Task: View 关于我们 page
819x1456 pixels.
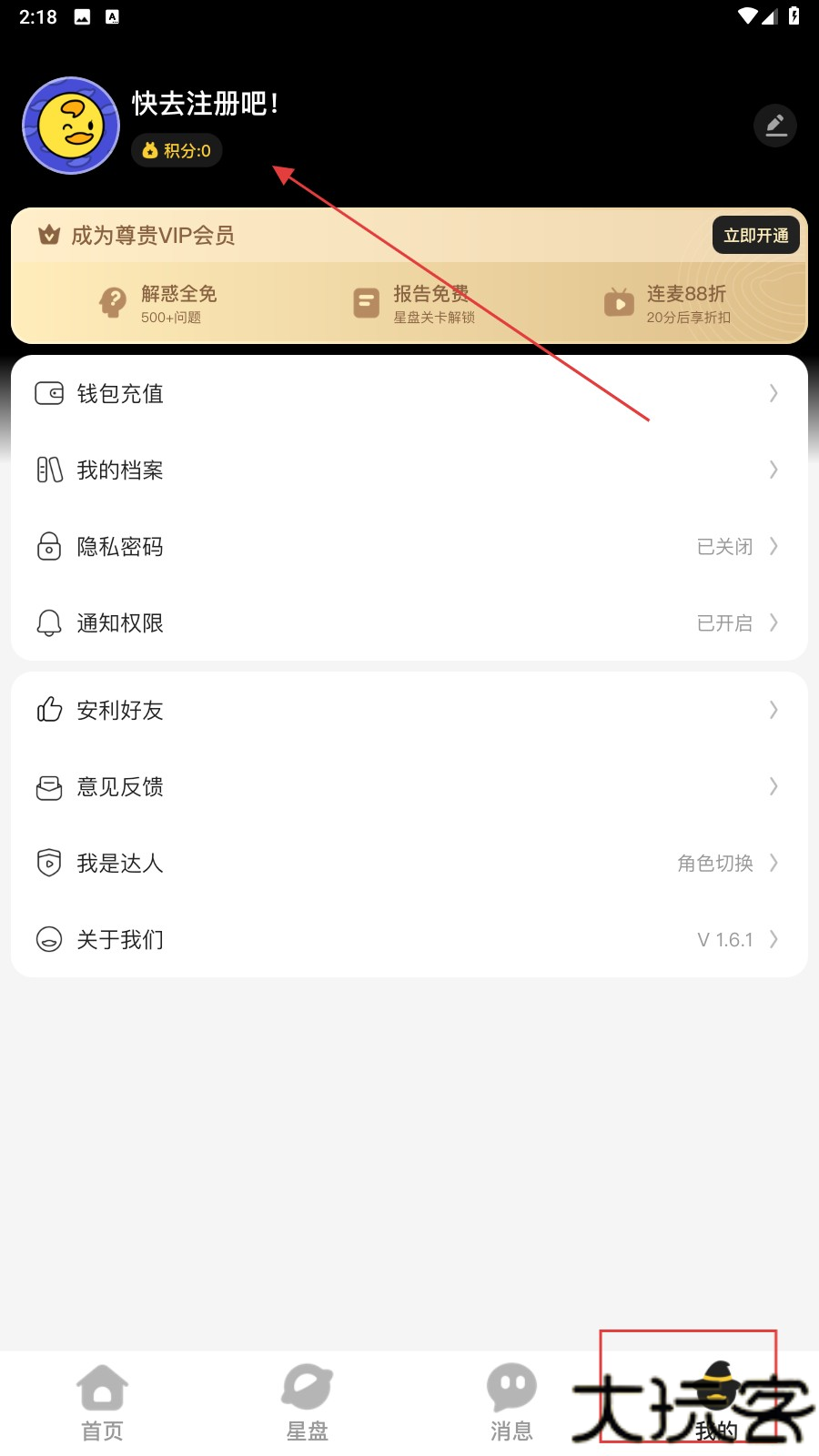Action: tap(409, 939)
